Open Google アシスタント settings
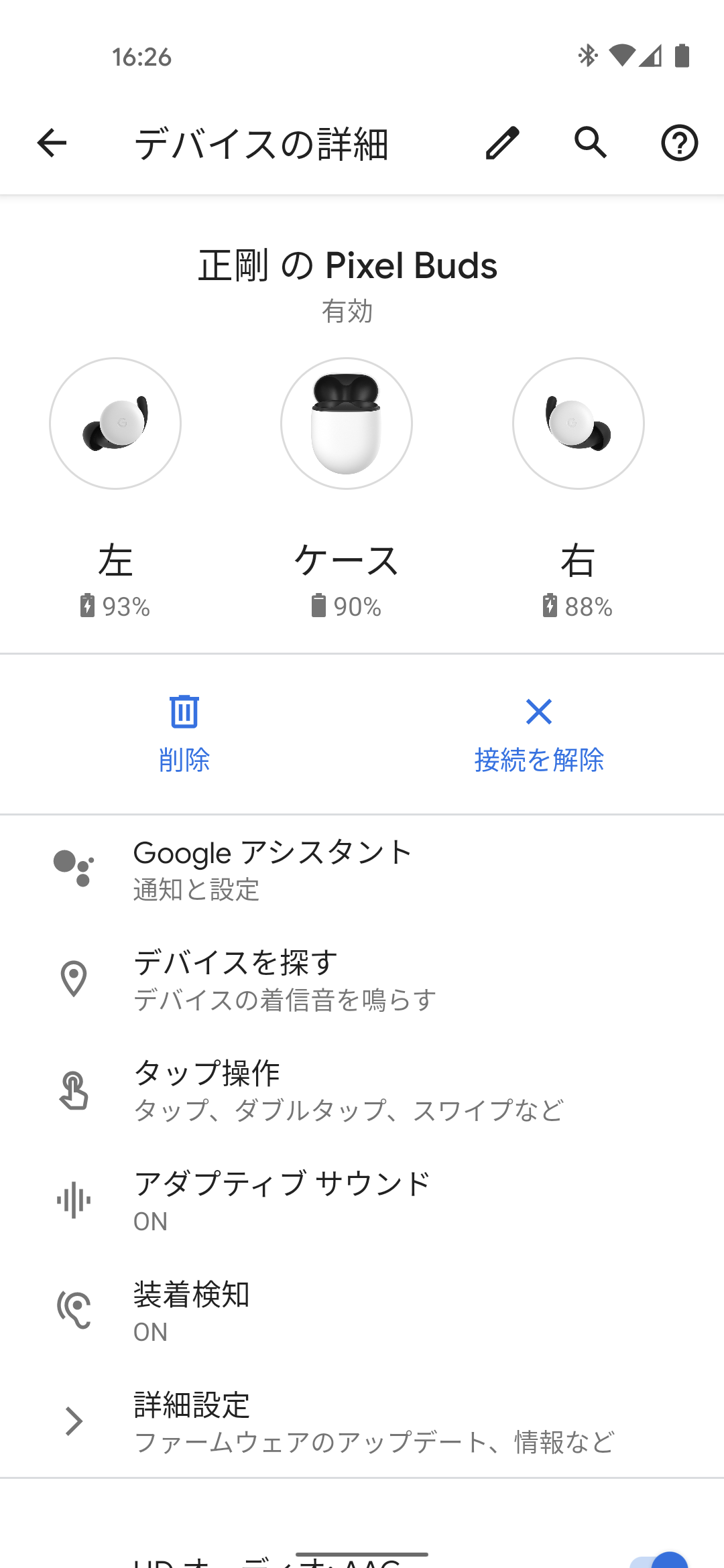This screenshot has width=724, height=1568. [362, 870]
